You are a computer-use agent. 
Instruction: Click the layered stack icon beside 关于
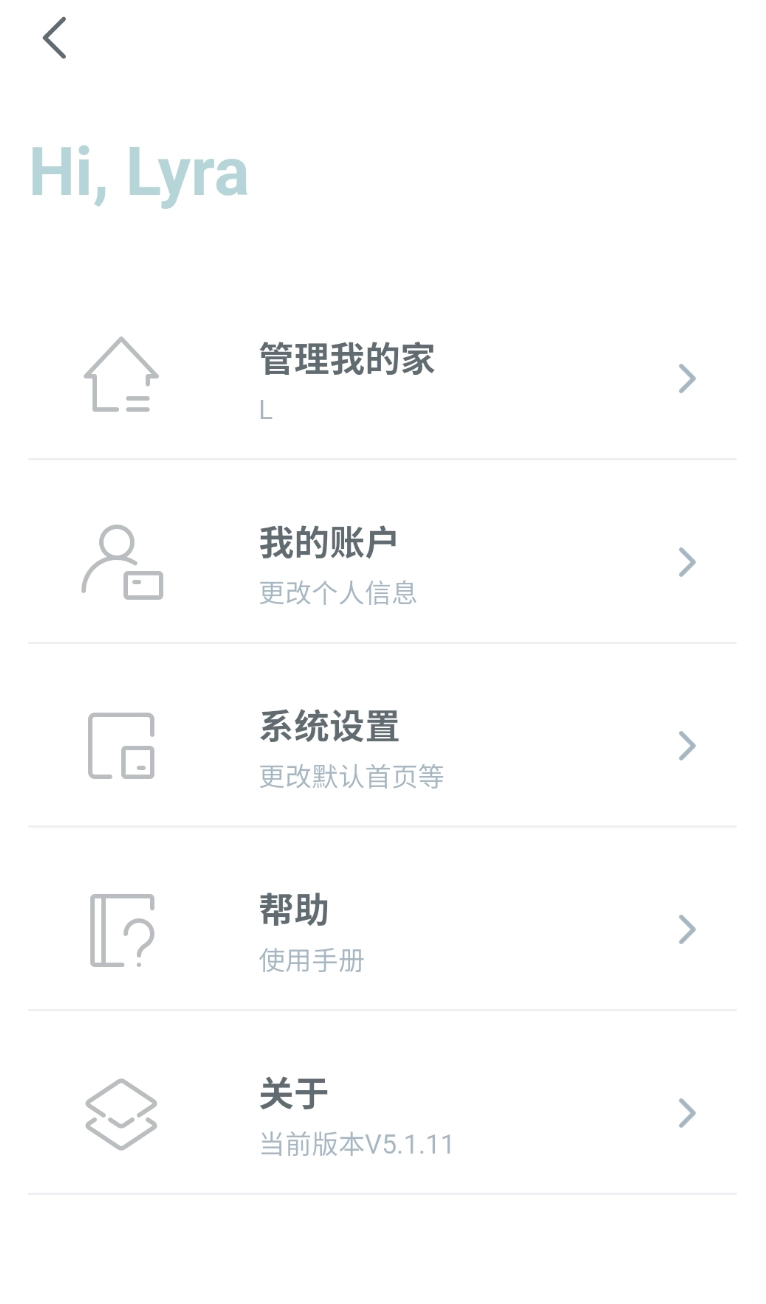click(x=120, y=1110)
